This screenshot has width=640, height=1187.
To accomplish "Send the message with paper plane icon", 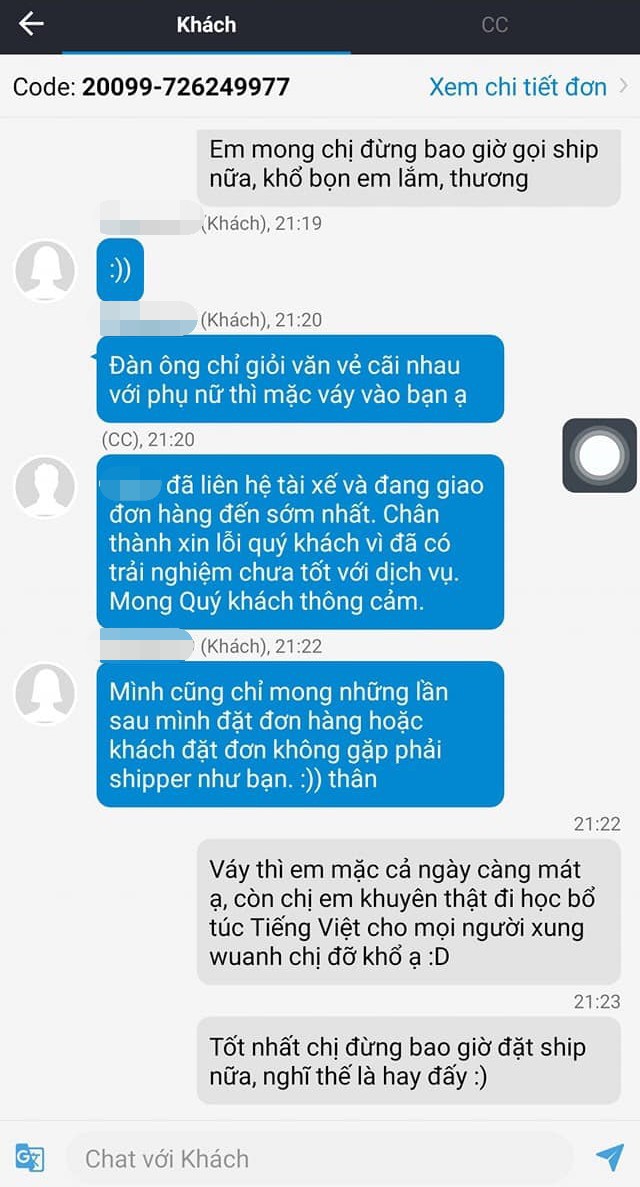I will point(609,1158).
